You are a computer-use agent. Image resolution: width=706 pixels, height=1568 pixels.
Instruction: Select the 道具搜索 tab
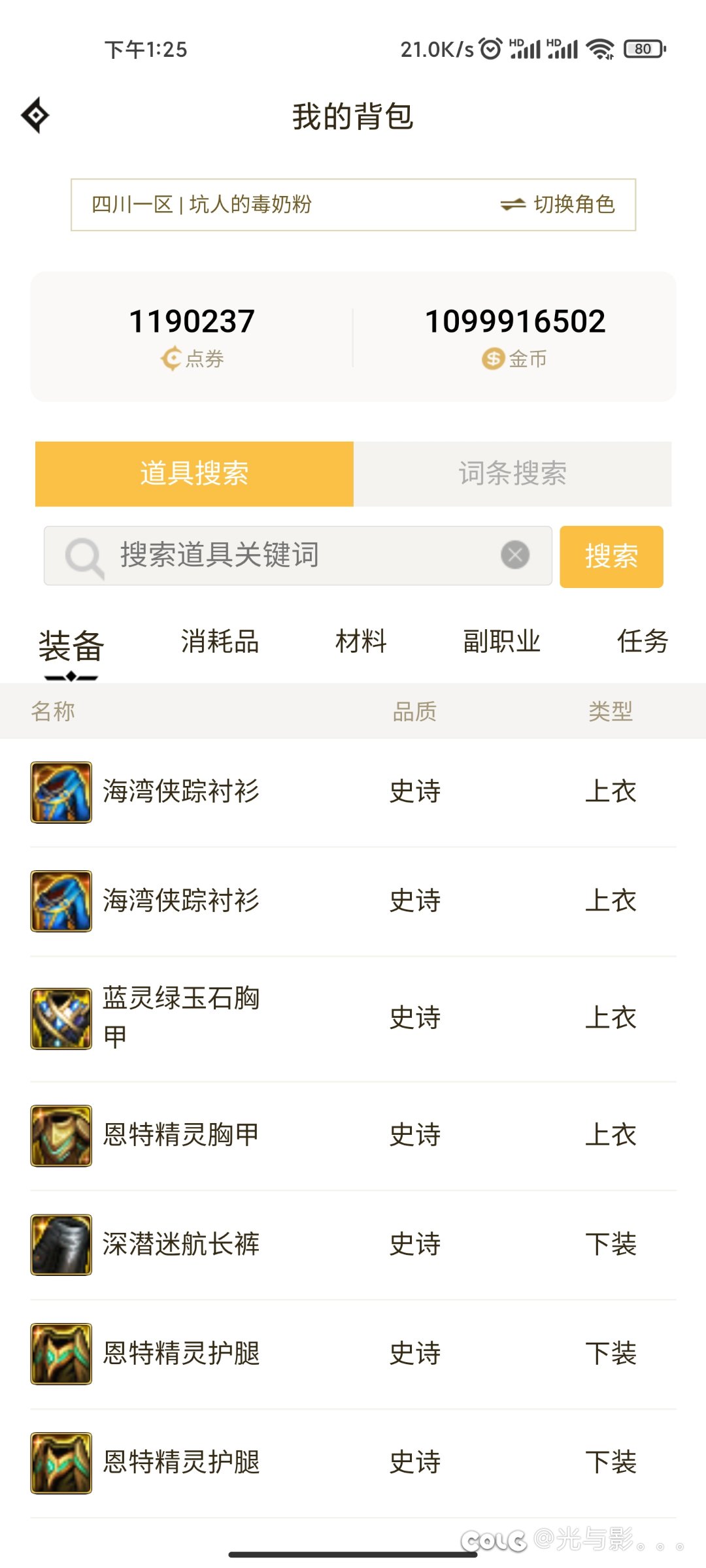(194, 474)
